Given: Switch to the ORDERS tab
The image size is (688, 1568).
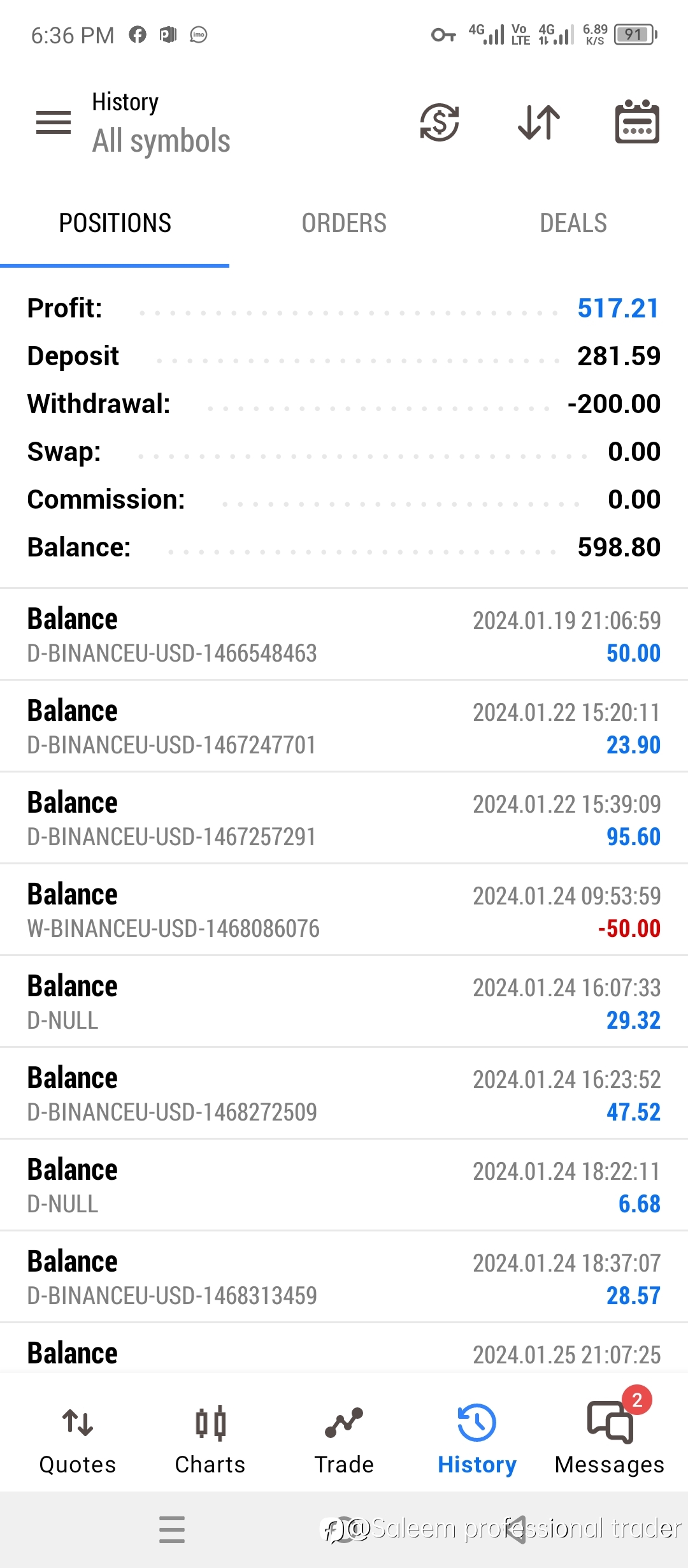Looking at the screenshot, I should (x=344, y=223).
